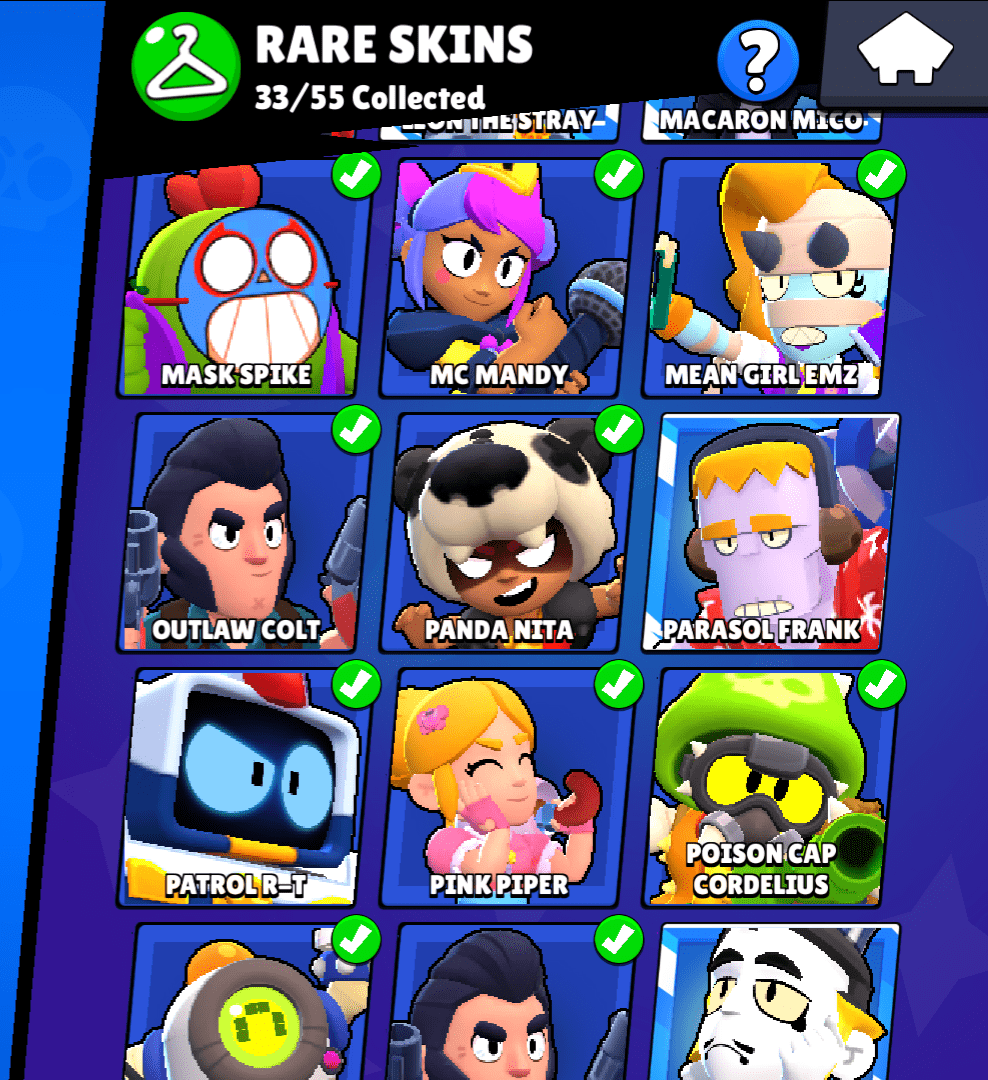View the Poison Cap Cordelius skin
Screen dimensions: 988x1080
(770, 790)
